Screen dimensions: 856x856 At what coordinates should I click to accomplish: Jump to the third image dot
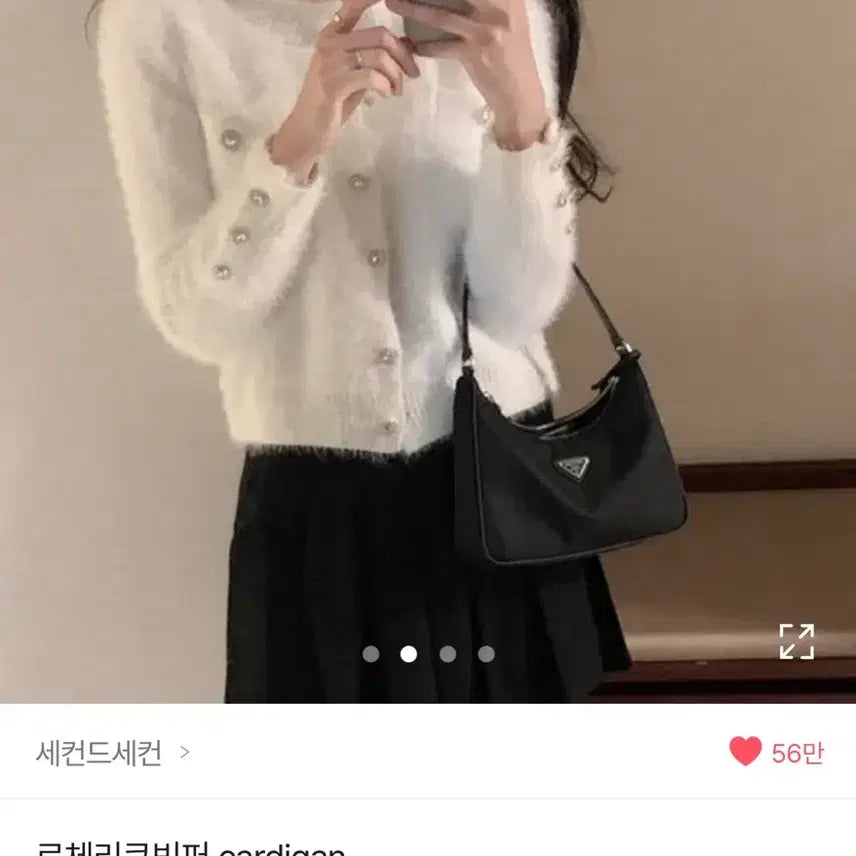pos(447,654)
